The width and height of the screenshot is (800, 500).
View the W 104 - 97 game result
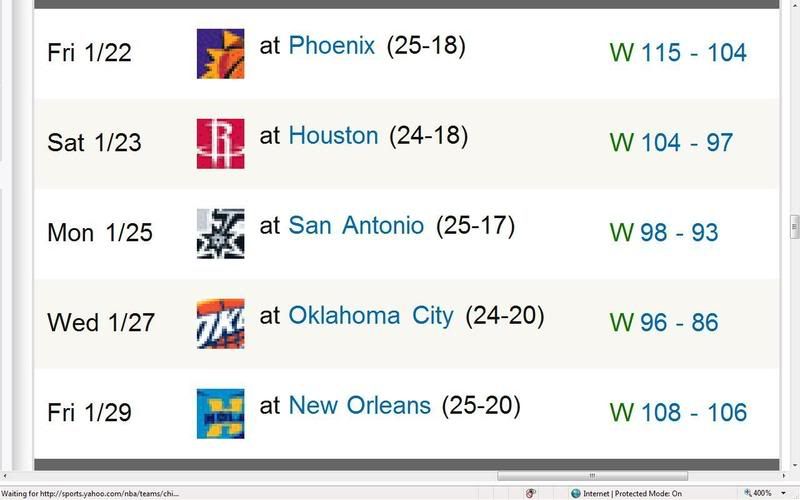(x=671, y=143)
